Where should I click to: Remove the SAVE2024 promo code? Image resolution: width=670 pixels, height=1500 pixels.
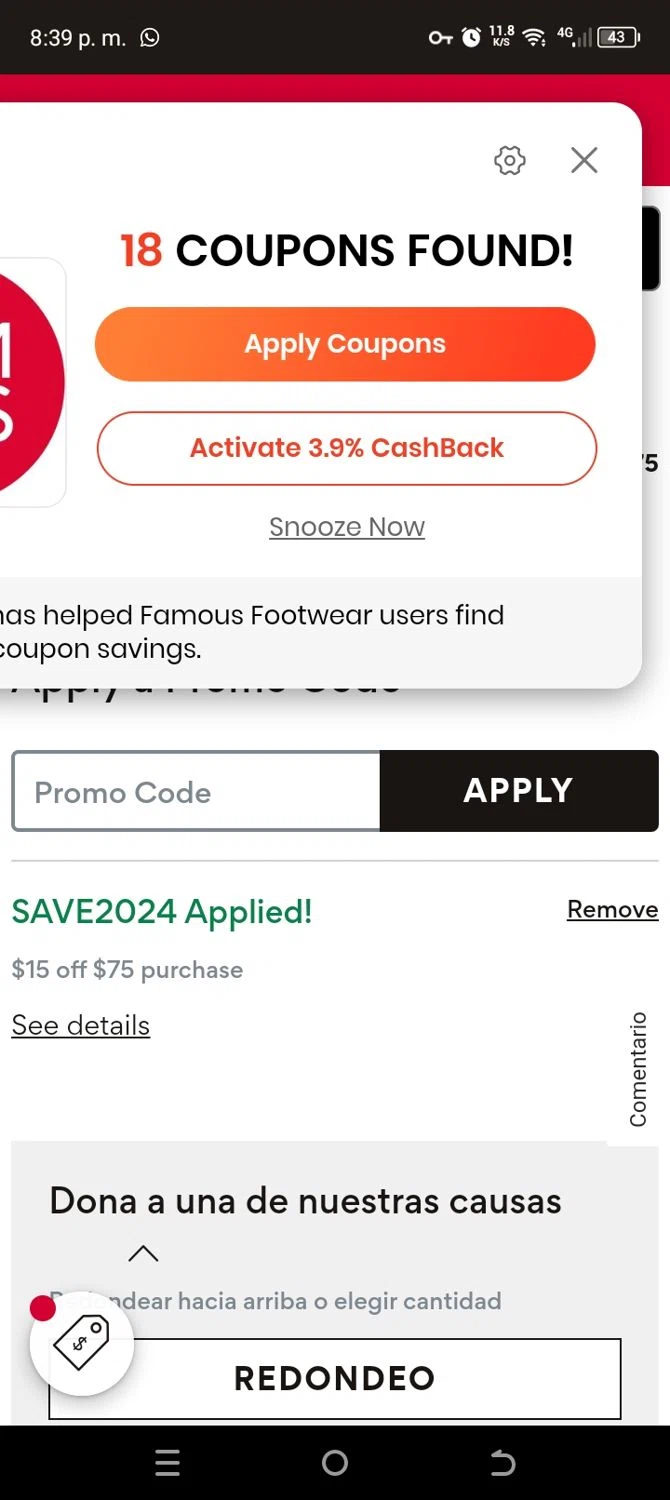612,909
